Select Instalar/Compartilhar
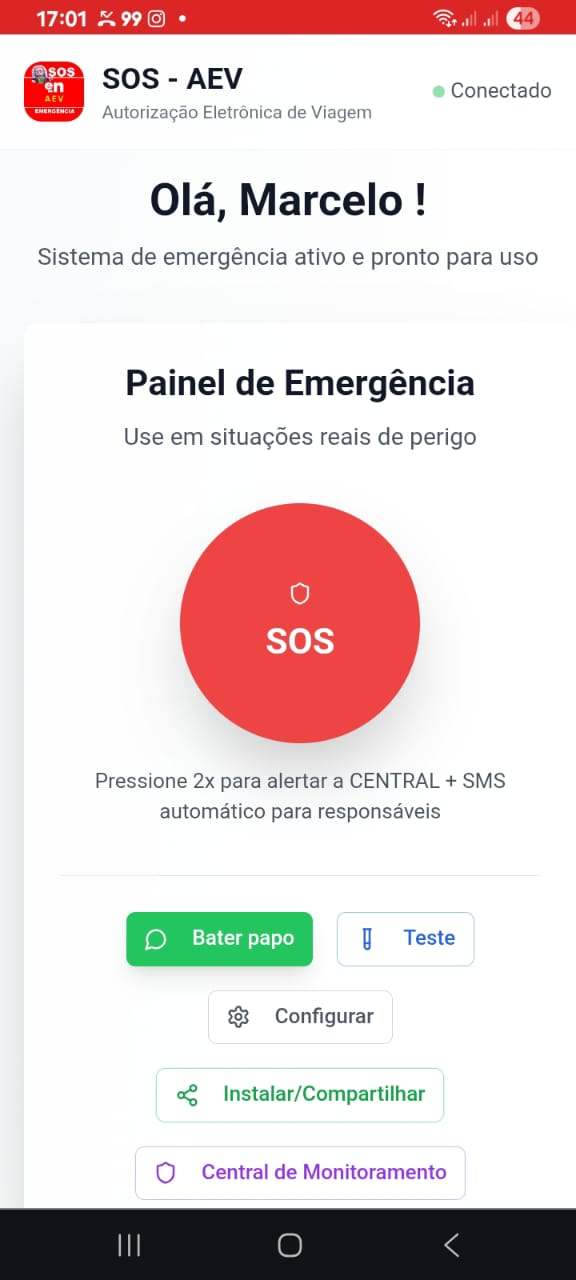 pyautogui.click(x=300, y=1095)
